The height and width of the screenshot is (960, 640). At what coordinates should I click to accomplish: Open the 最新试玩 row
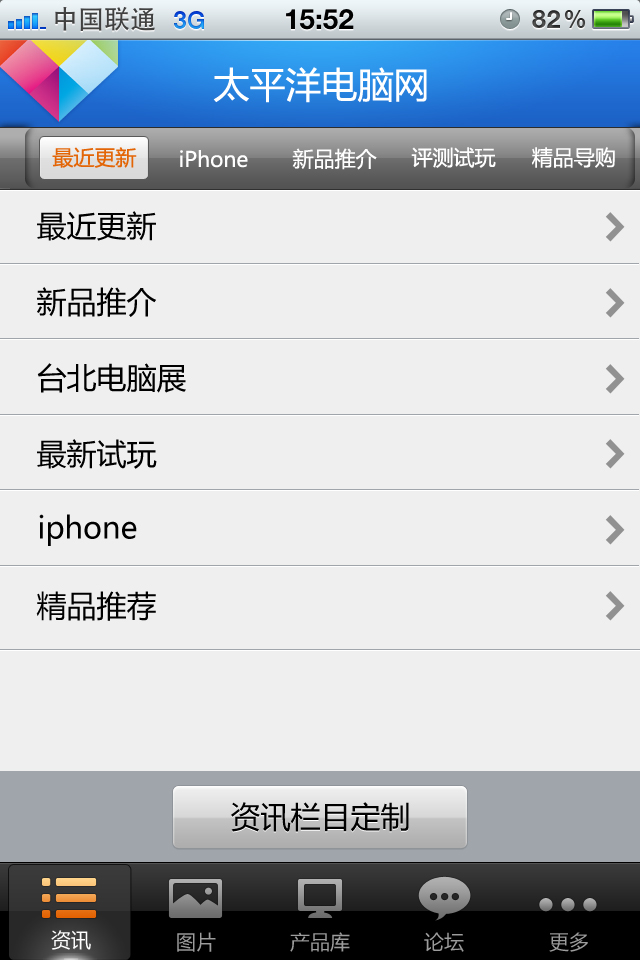tap(320, 454)
